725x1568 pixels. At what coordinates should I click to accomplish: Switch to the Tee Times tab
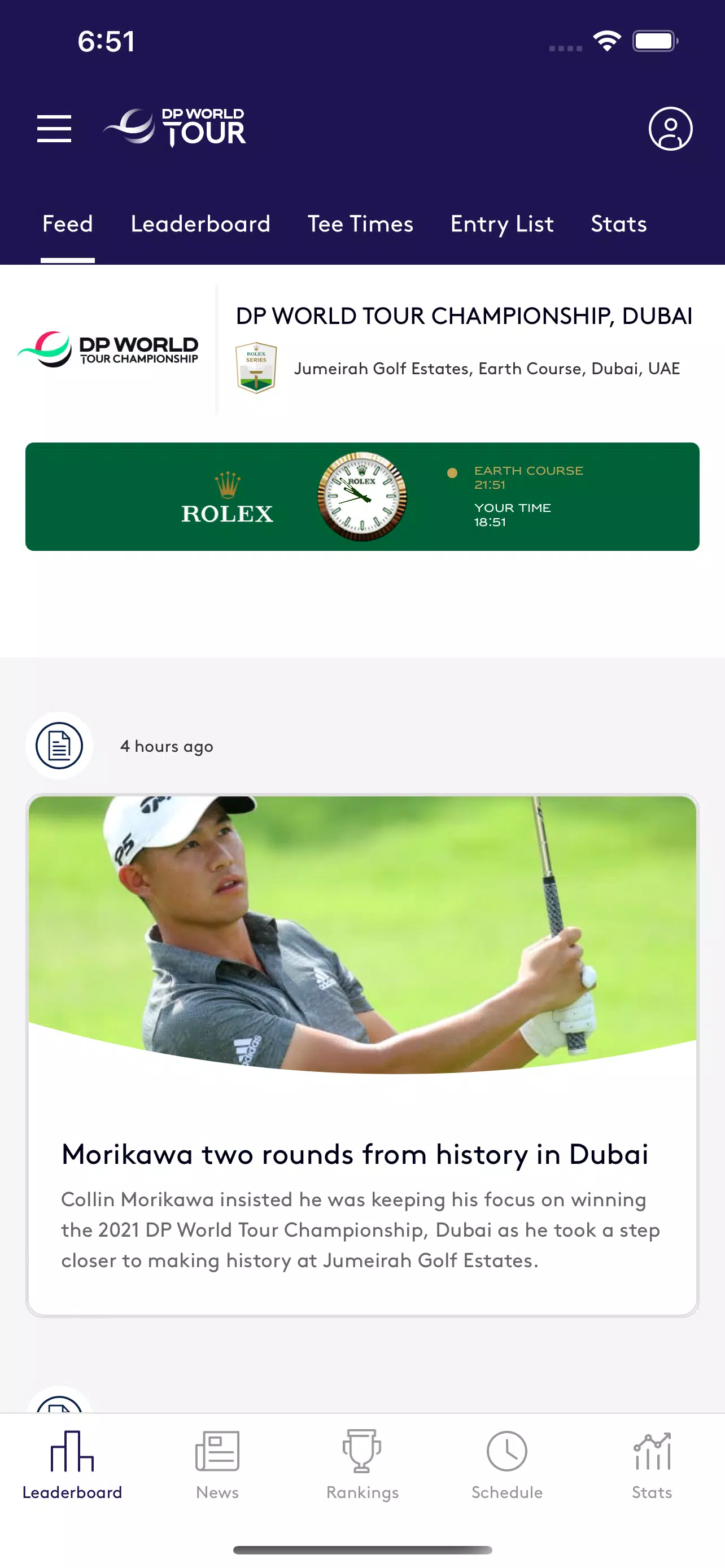tap(360, 224)
